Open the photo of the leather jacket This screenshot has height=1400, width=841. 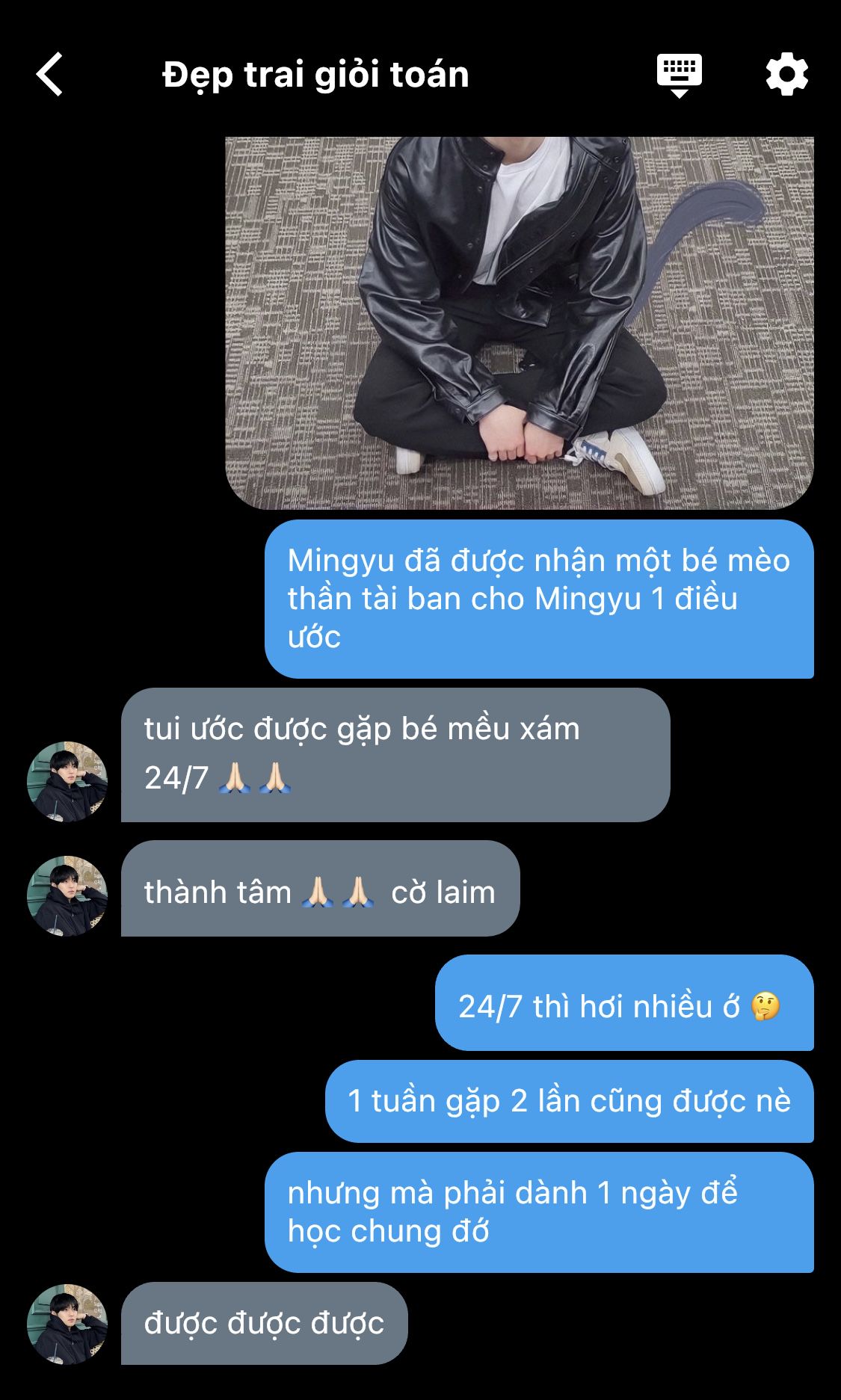pyautogui.click(x=519, y=321)
